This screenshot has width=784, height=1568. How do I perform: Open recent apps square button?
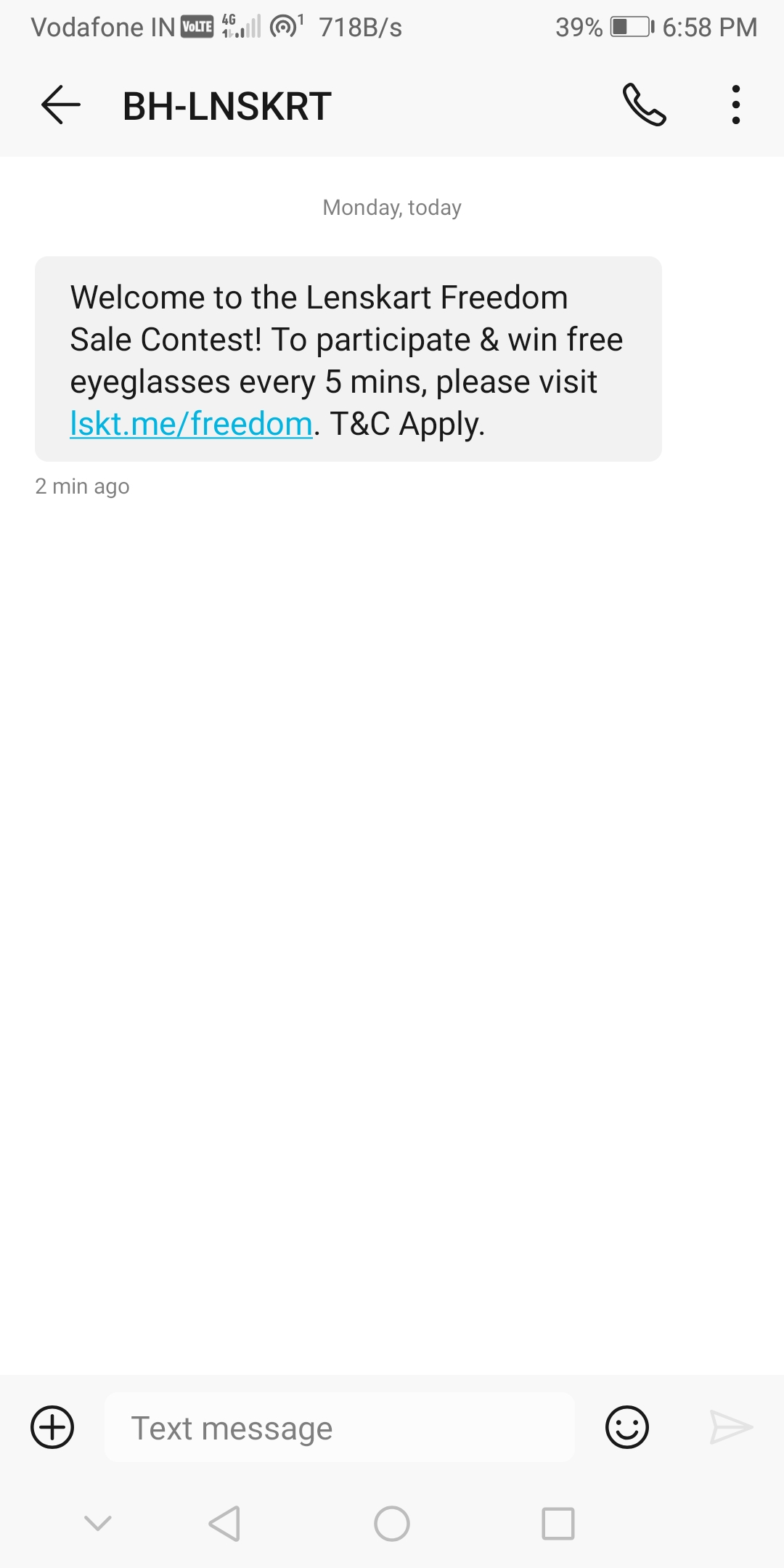pos(558,1523)
